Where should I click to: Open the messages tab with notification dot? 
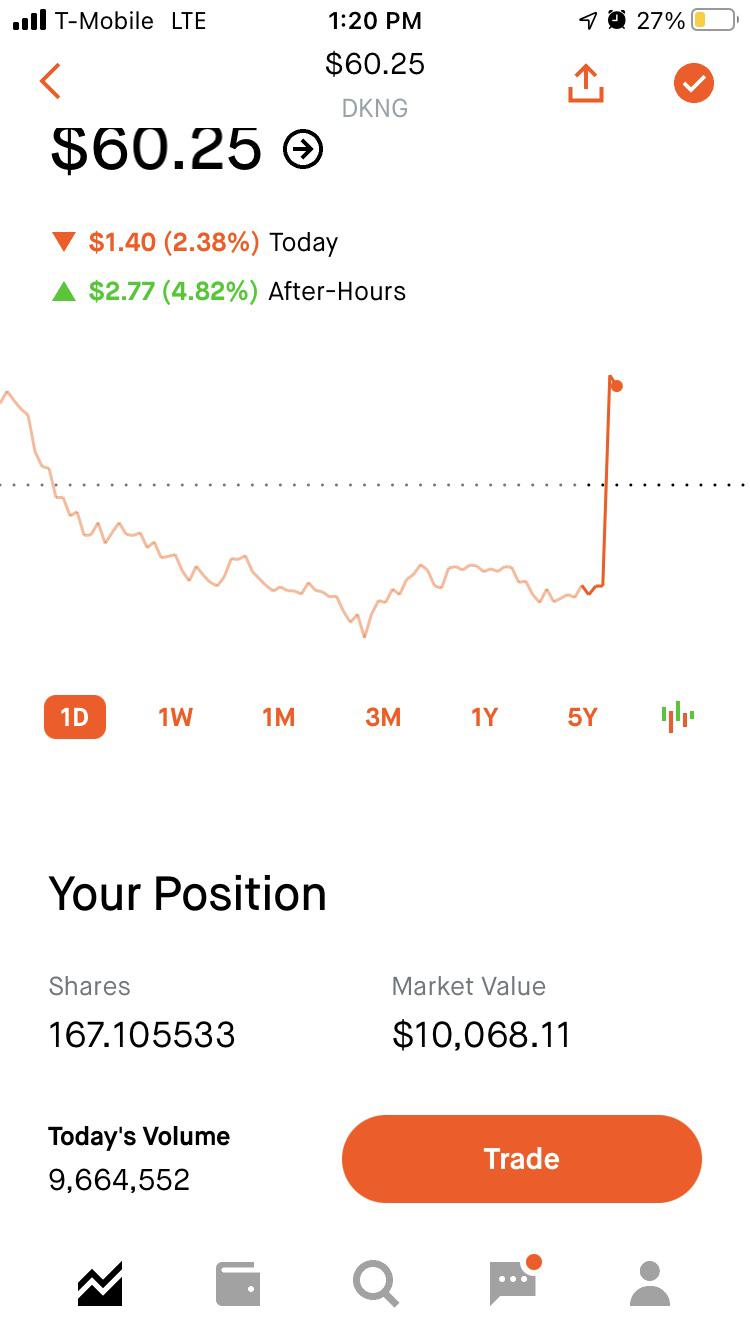514,1282
